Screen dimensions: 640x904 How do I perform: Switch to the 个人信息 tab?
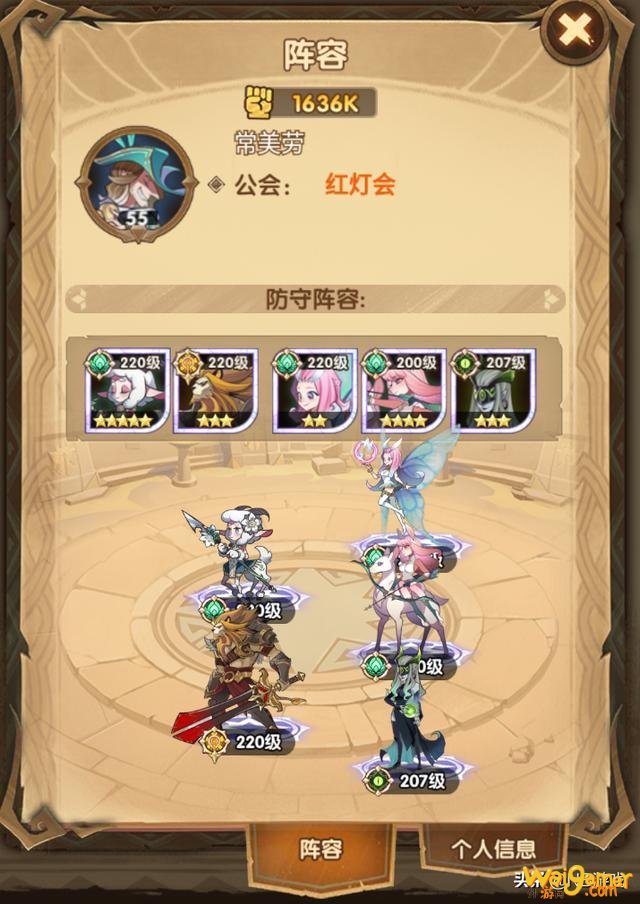coord(492,849)
